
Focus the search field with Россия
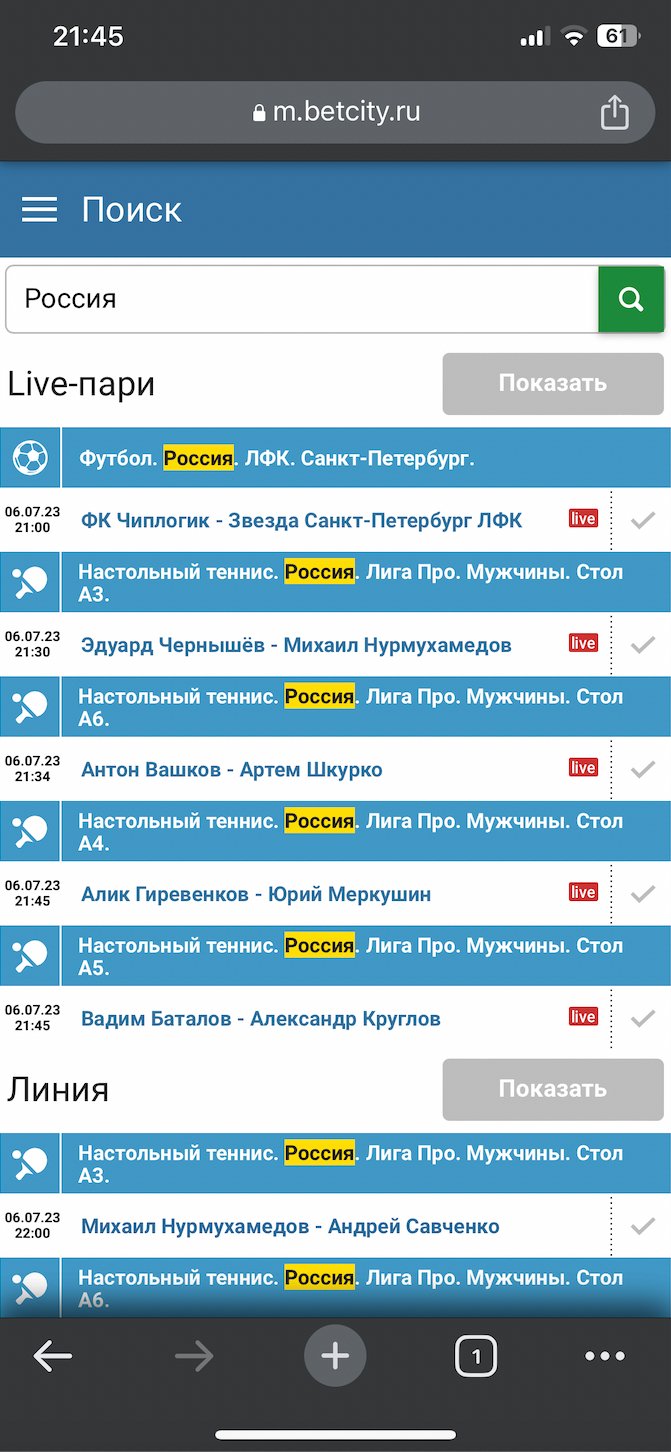click(x=300, y=299)
